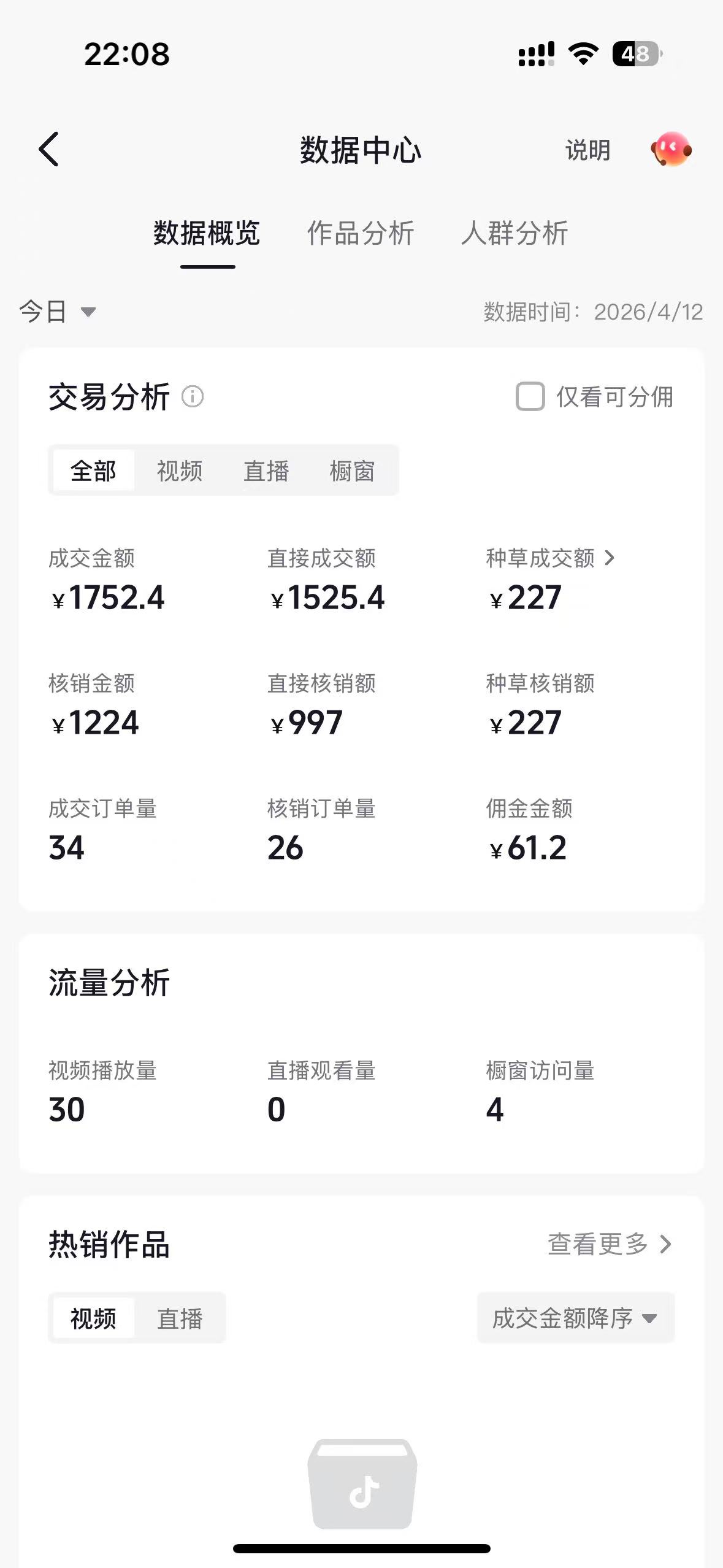Go back using the top-left arrow
The image size is (723, 1568).
click(x=48, y=149)
